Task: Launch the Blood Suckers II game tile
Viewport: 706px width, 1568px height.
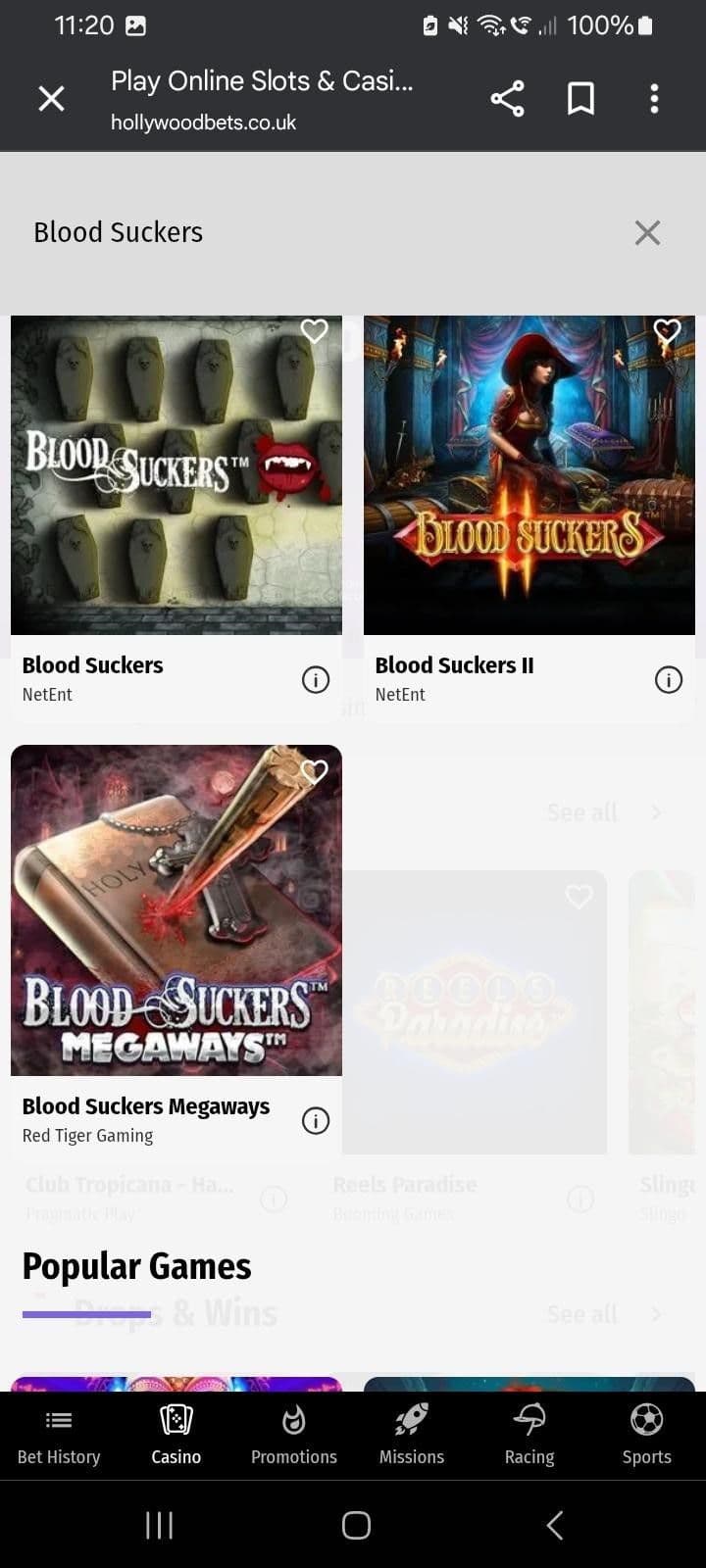Action: point(529,475)
